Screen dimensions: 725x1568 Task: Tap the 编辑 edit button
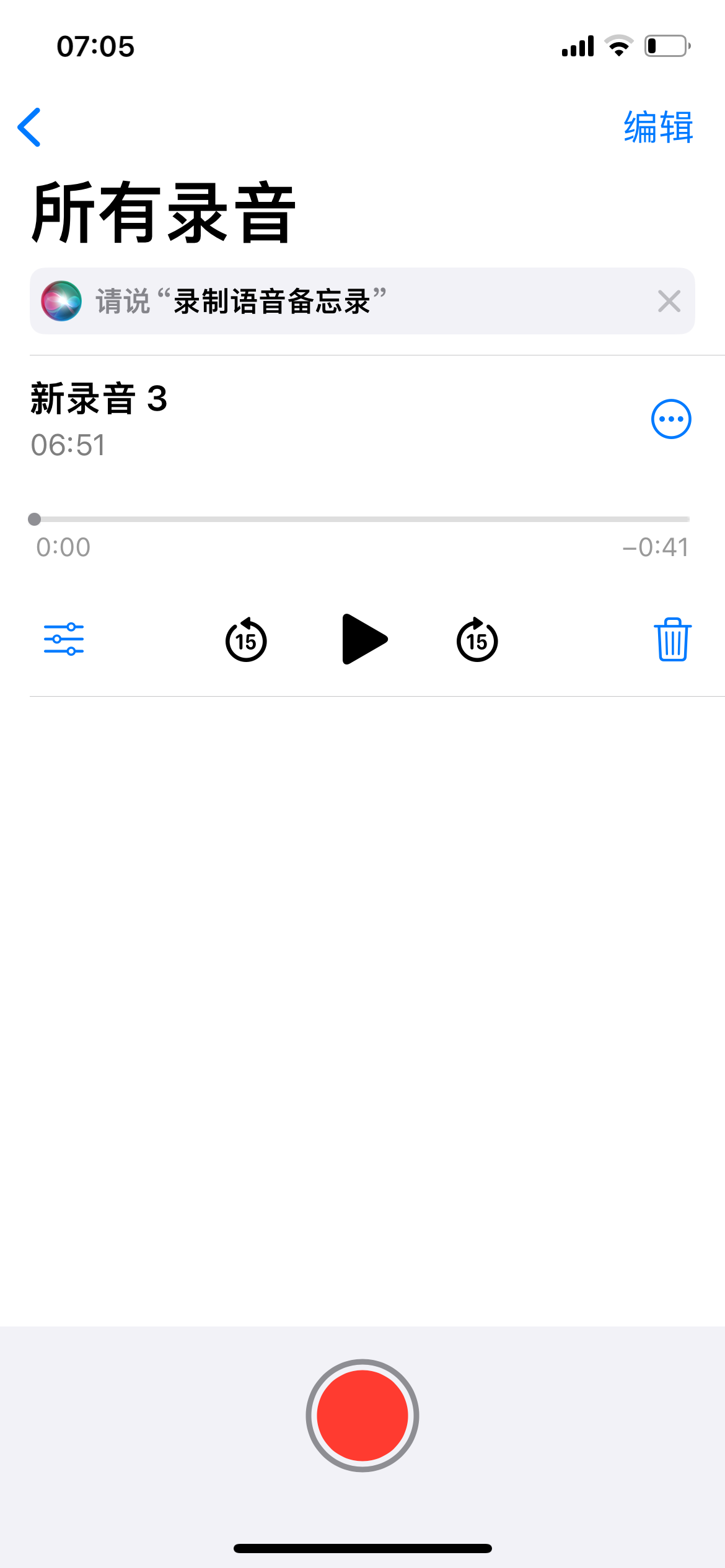click(x=658, y=127)
